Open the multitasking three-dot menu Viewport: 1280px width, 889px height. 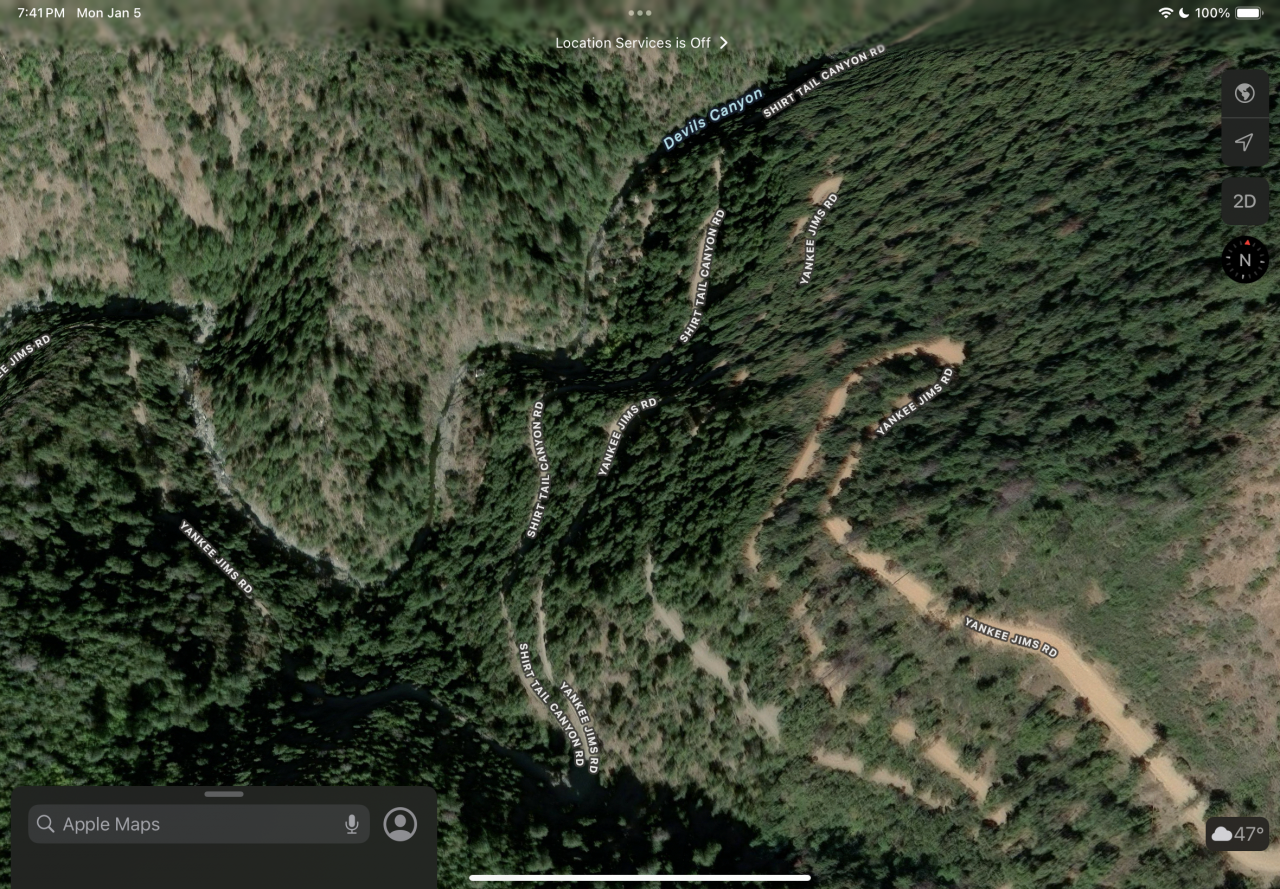pyautogui.click(x=640, y=13)
